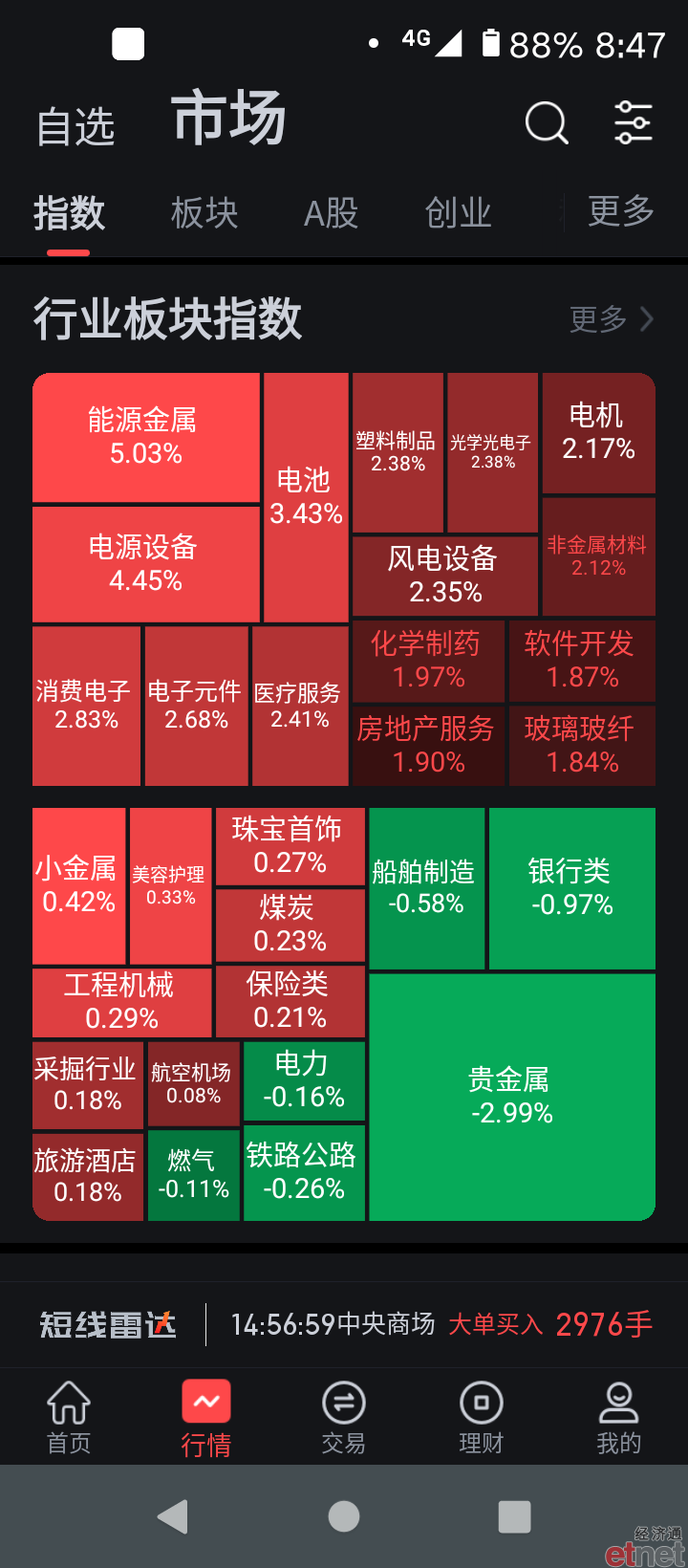
Task: Open the 理财 tab
Action: [x=482, y=1417]
